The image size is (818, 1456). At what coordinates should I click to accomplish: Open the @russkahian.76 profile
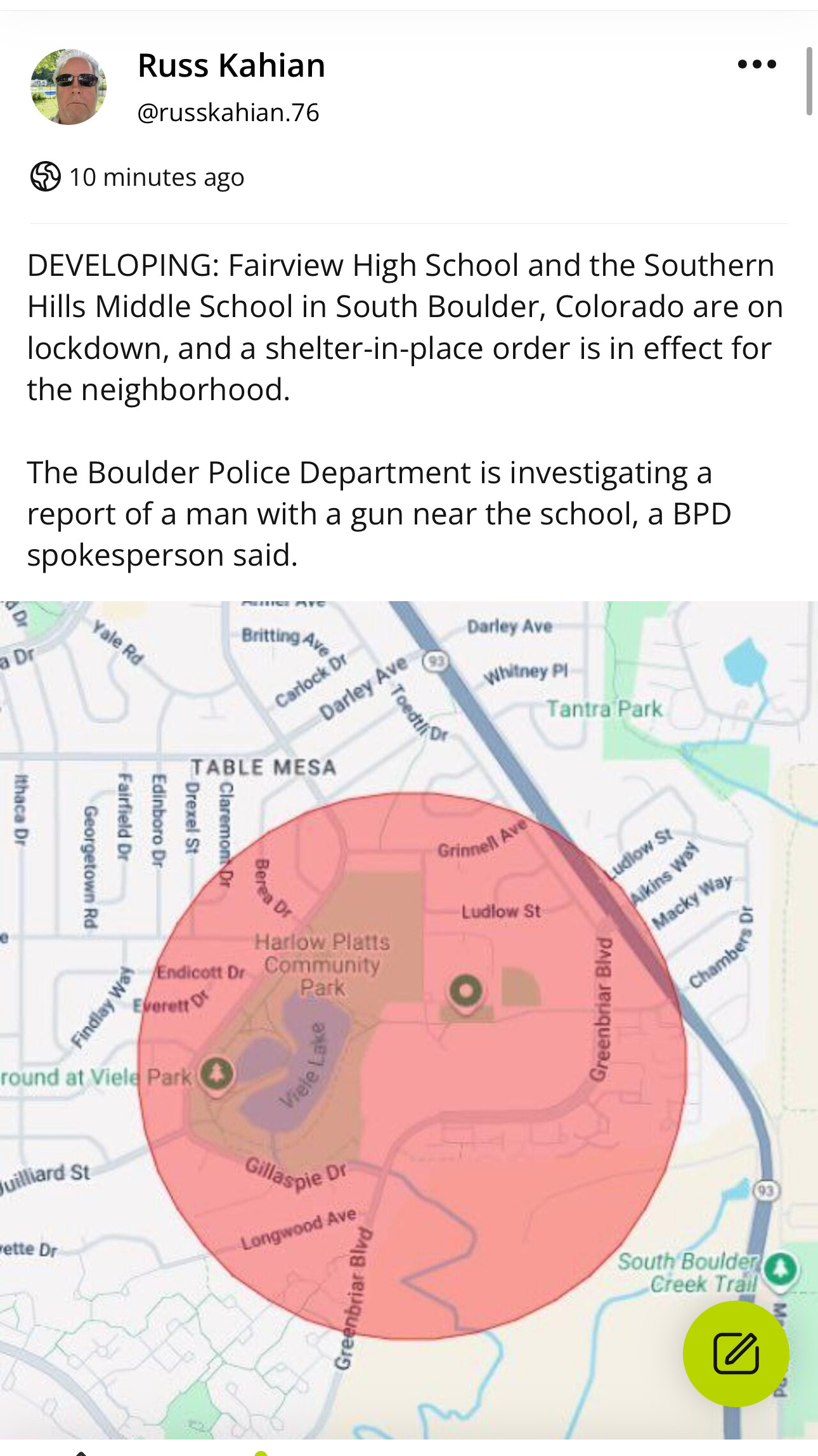tap(228, 113)
